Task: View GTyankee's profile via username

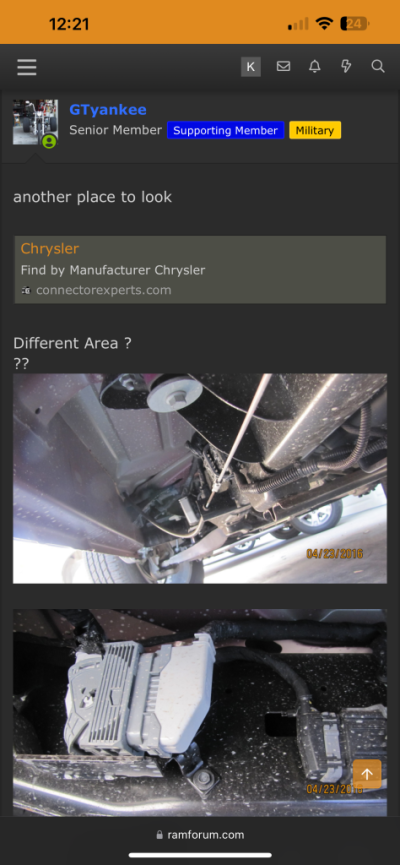Action: click(108, 110)
